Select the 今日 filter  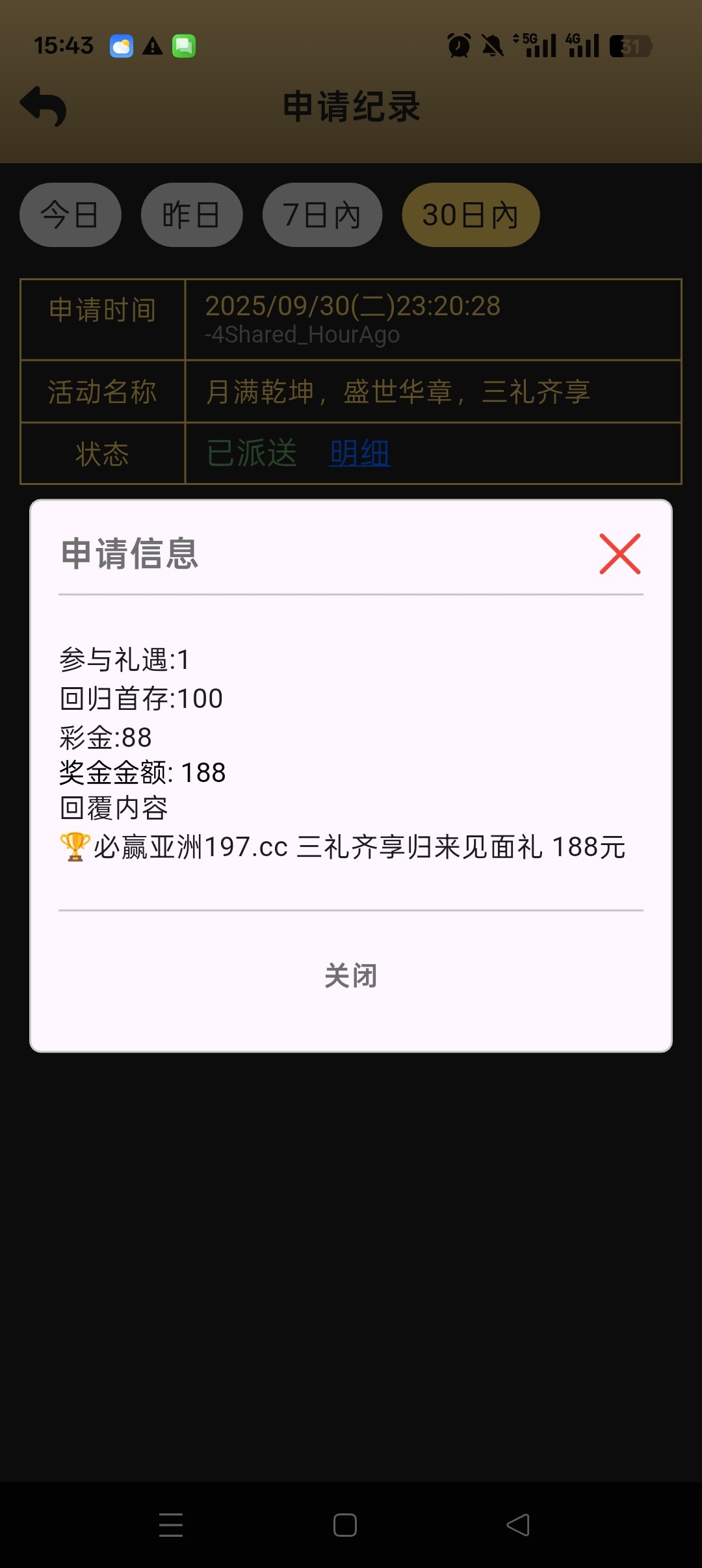70,215
